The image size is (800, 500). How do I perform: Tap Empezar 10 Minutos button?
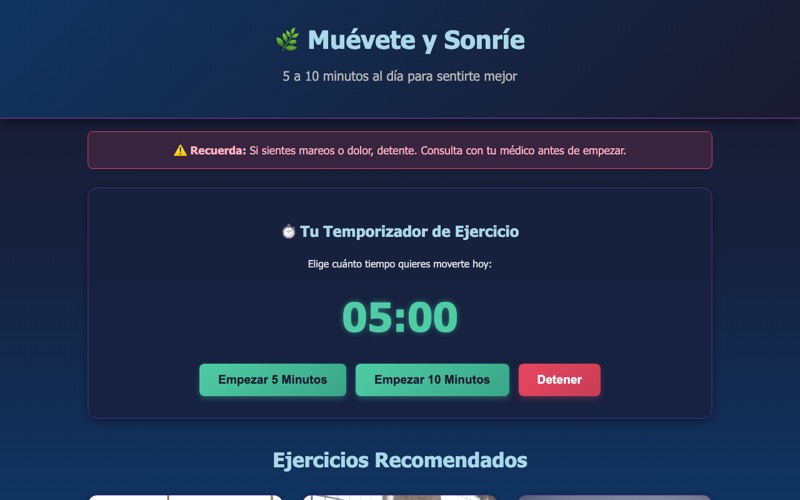432,380
